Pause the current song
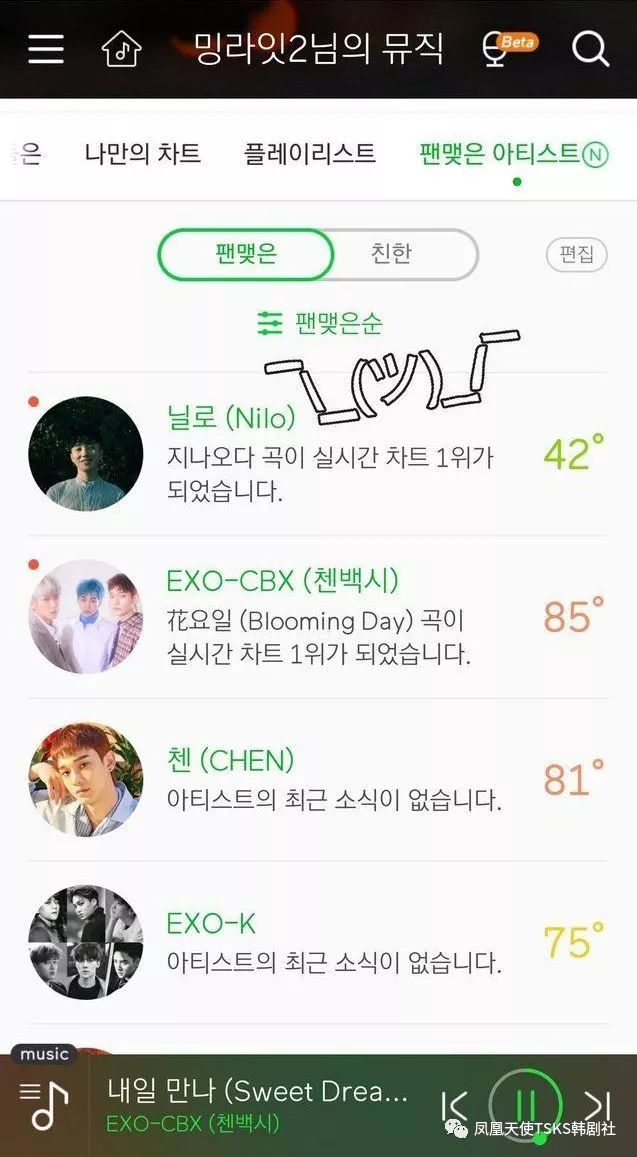 click(526, 1106)
